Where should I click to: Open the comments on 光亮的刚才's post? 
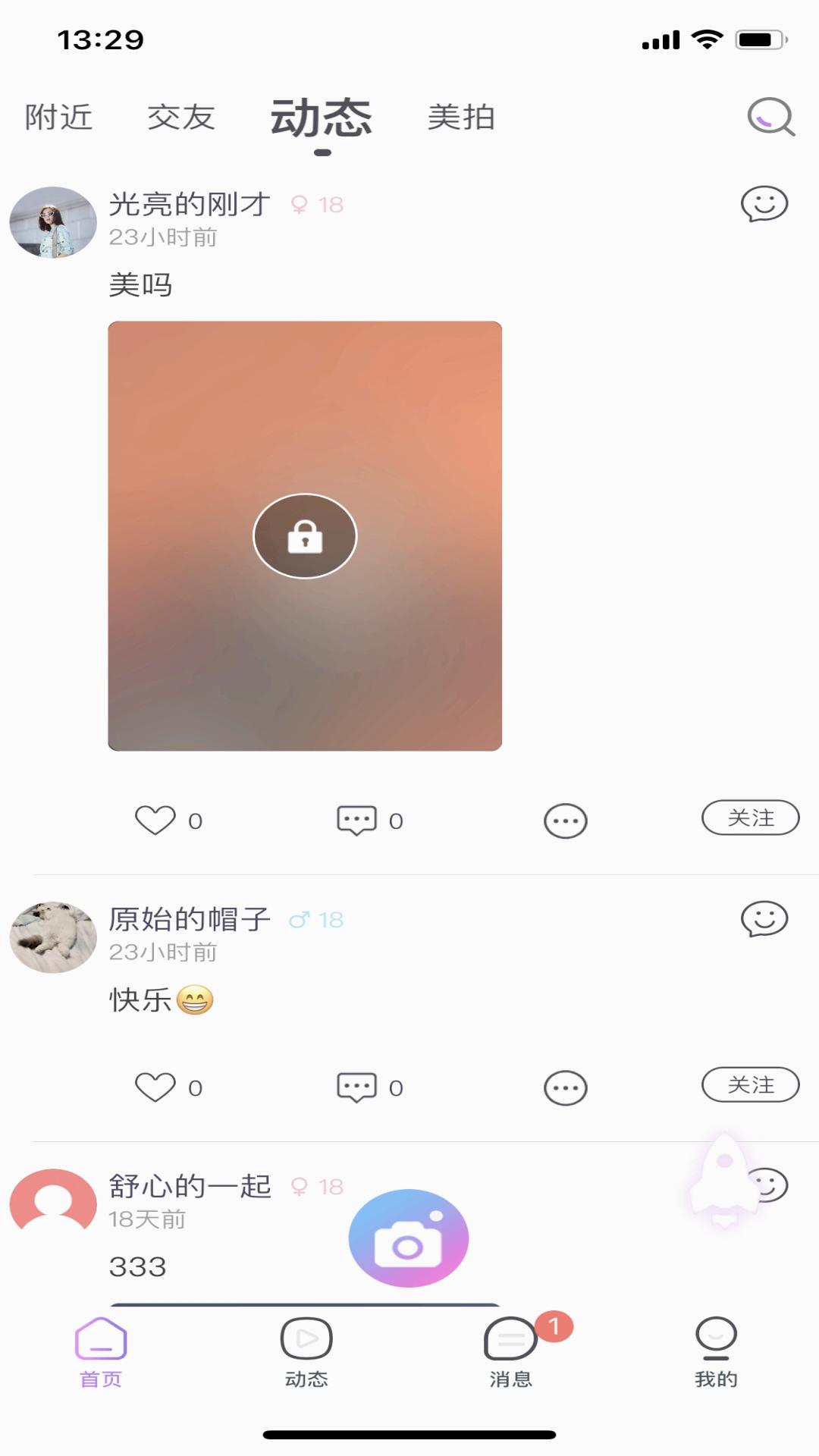point(358,819)
